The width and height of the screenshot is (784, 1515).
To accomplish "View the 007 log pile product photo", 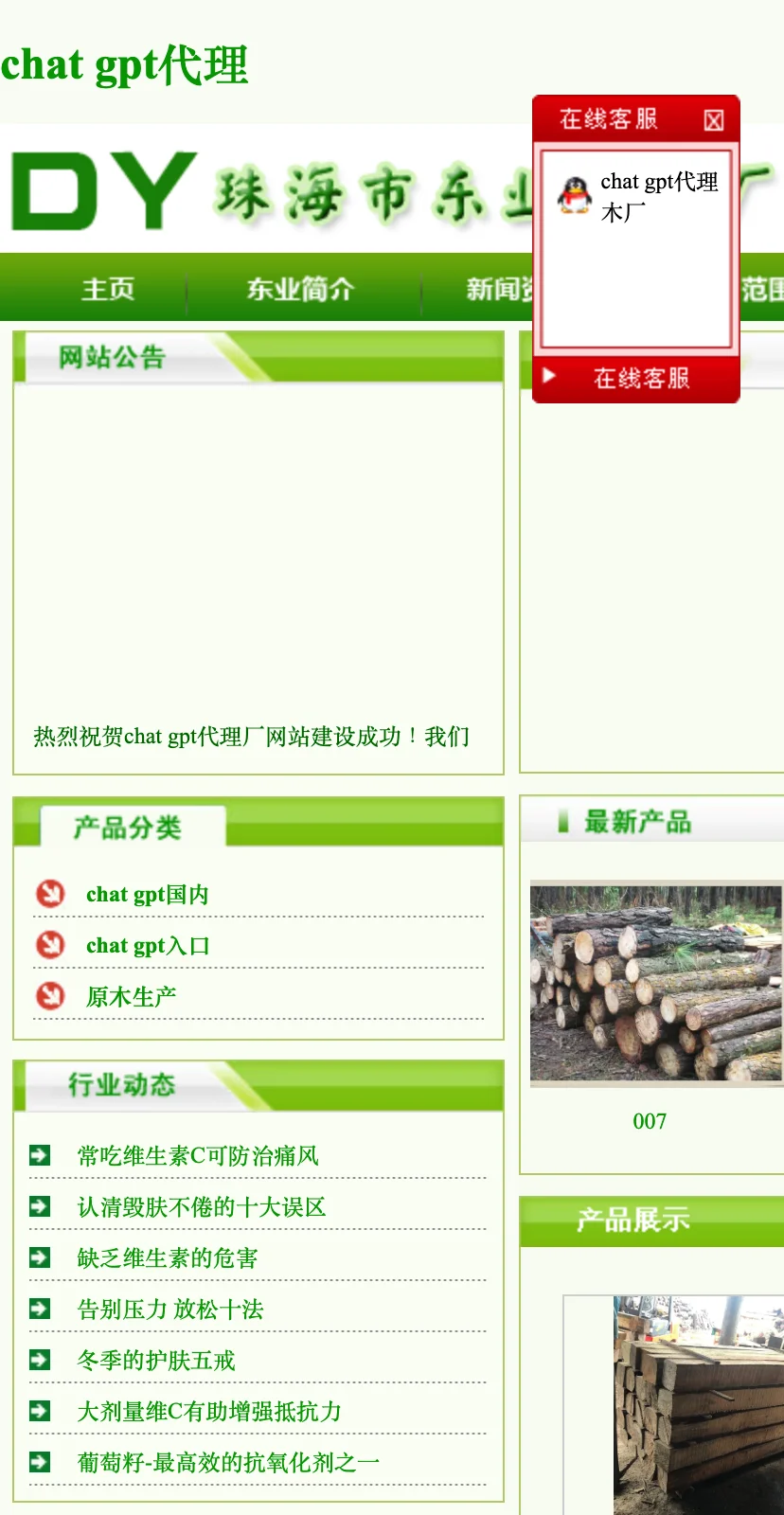I will pos(656,983).
